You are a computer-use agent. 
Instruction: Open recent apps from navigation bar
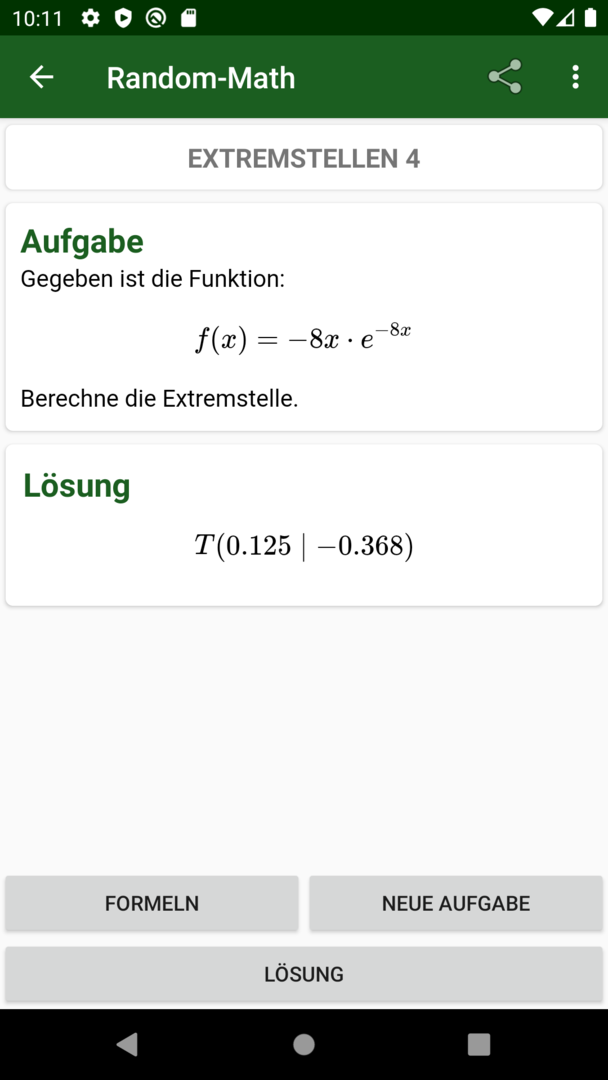479,1044
